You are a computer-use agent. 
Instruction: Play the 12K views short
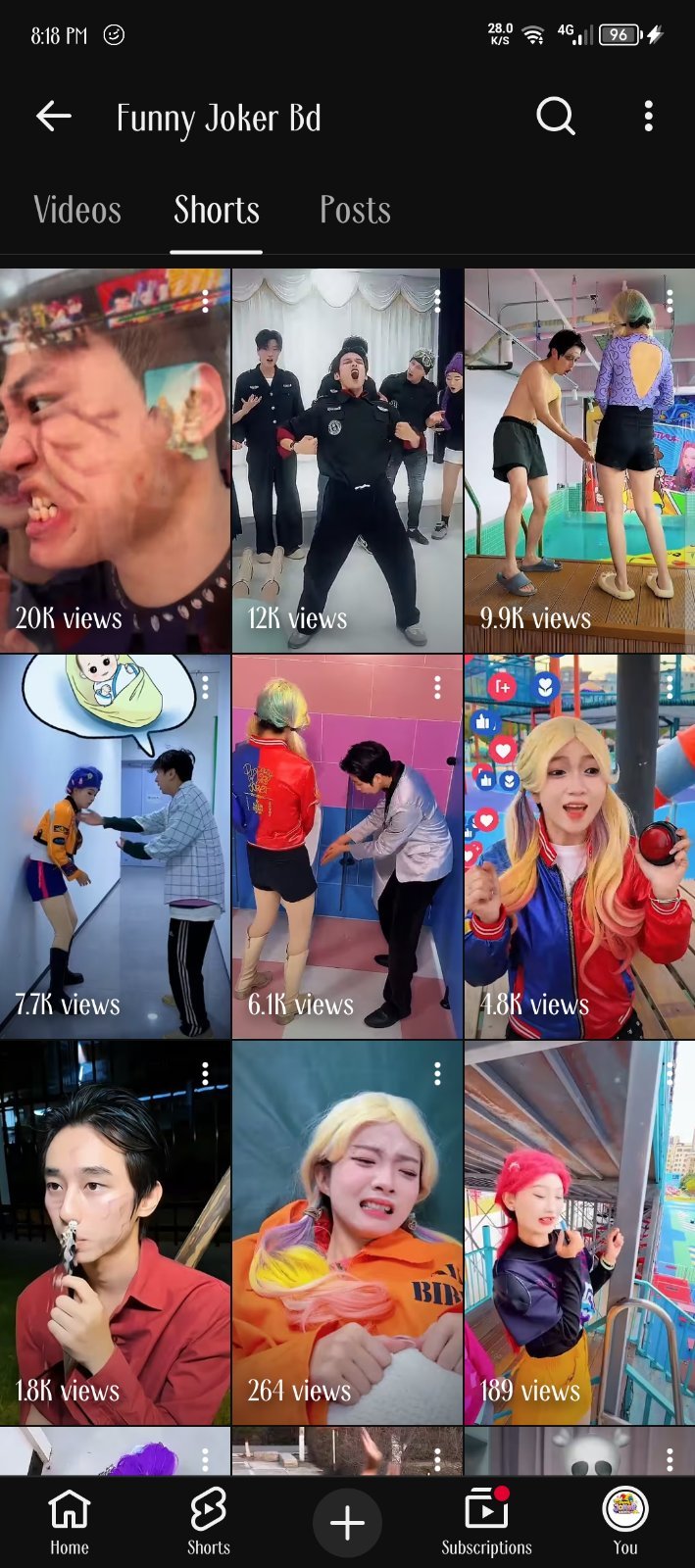[x=347, y=461]
